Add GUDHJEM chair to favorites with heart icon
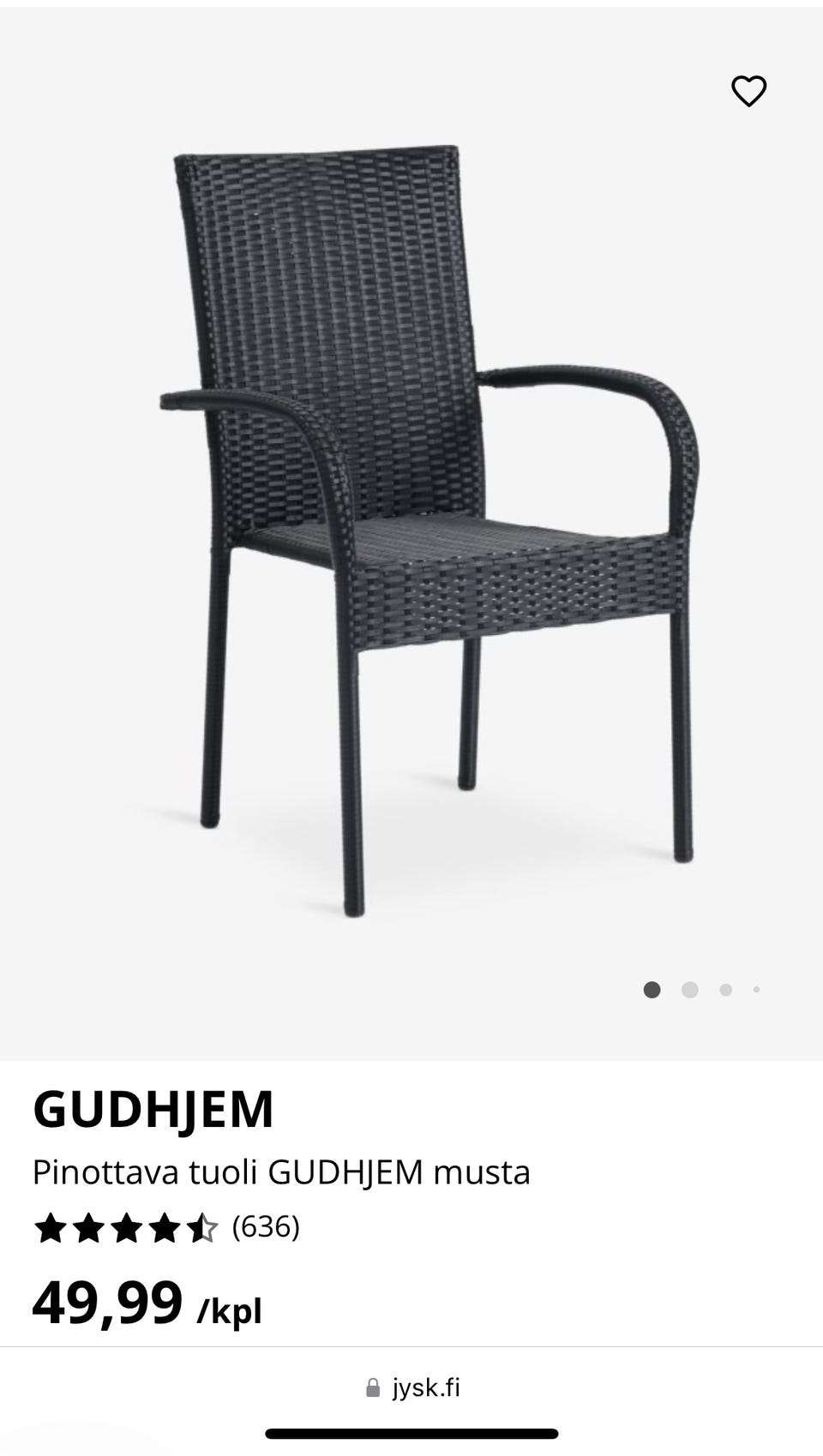Viewport: 823px width, 1456px height. 748,91
